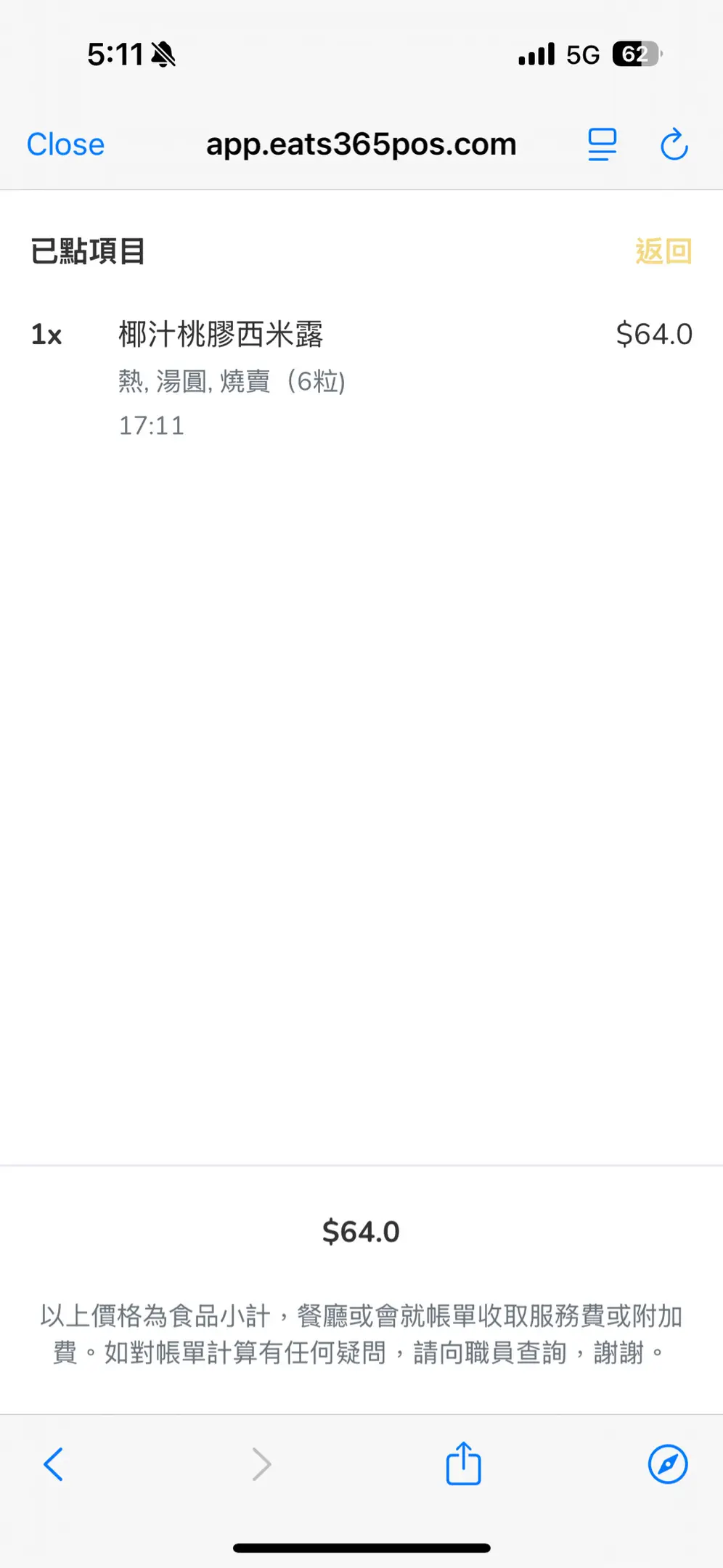Tap 返回 to go back
The width and height of the screenshot is (723, 1568).
(663, 252)
